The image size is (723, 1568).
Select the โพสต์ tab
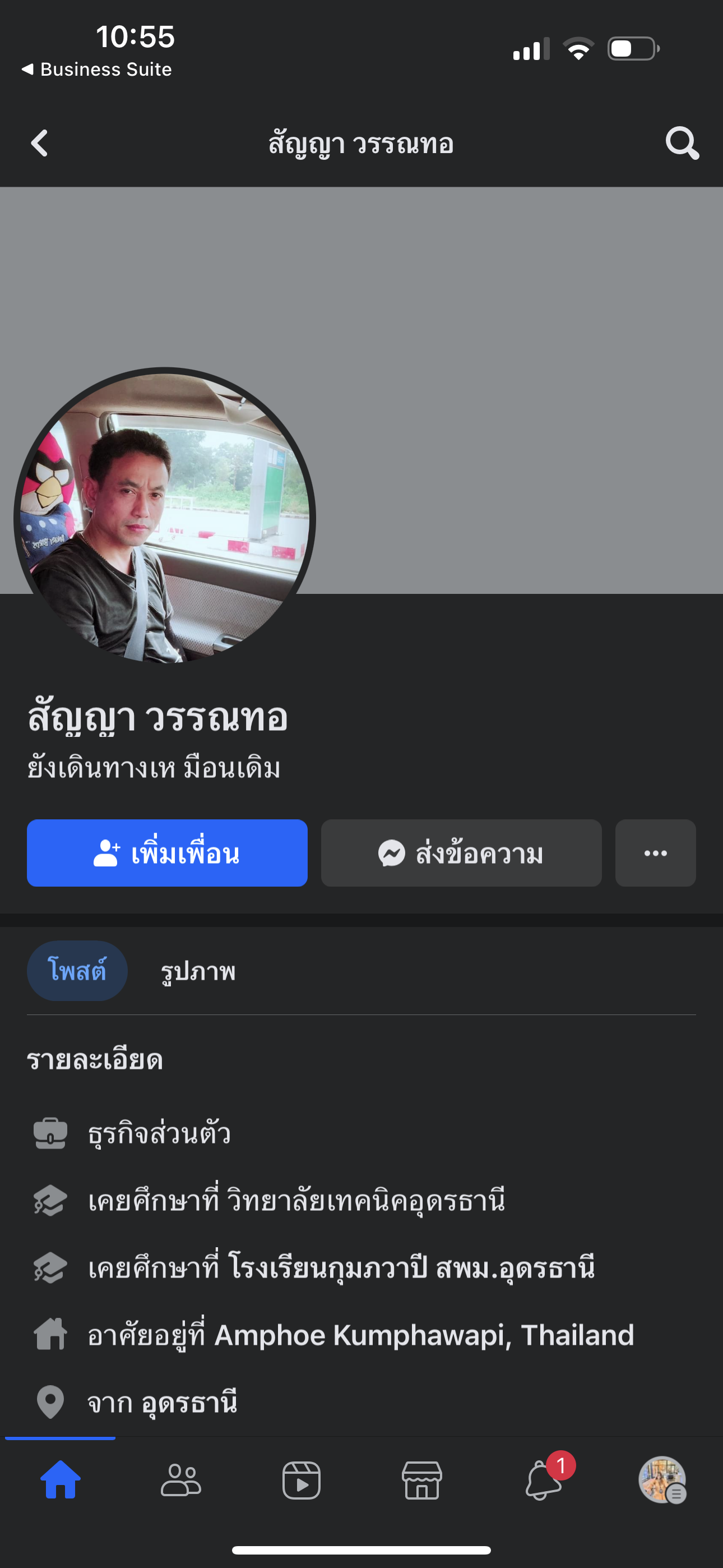77,970
